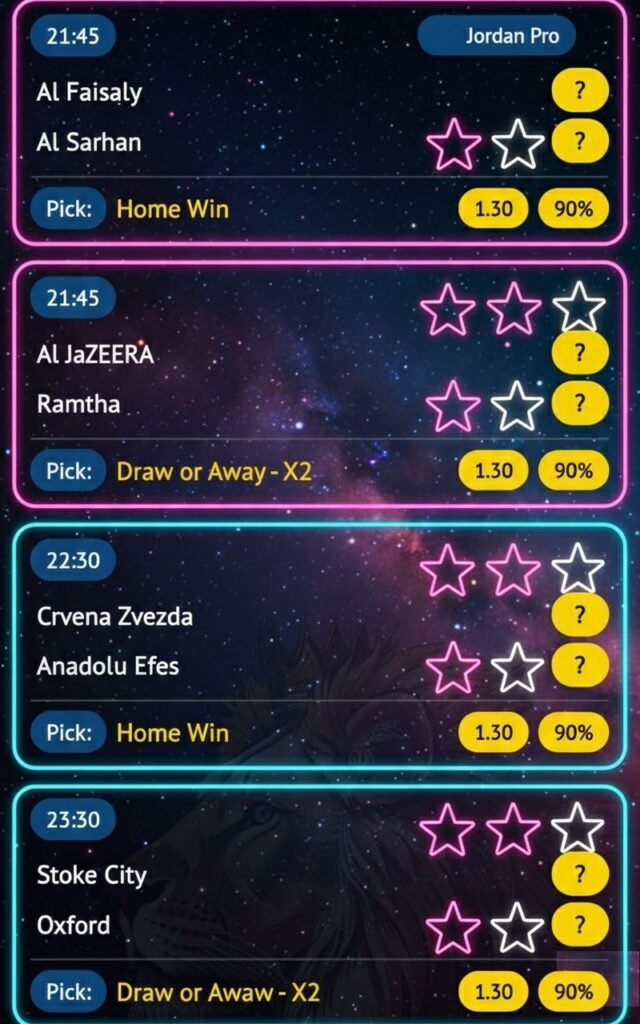Select the Jordan Pro league chip
Viewport: 640px width, 1024px height.
pyautogui.click(x=509, y=36)
